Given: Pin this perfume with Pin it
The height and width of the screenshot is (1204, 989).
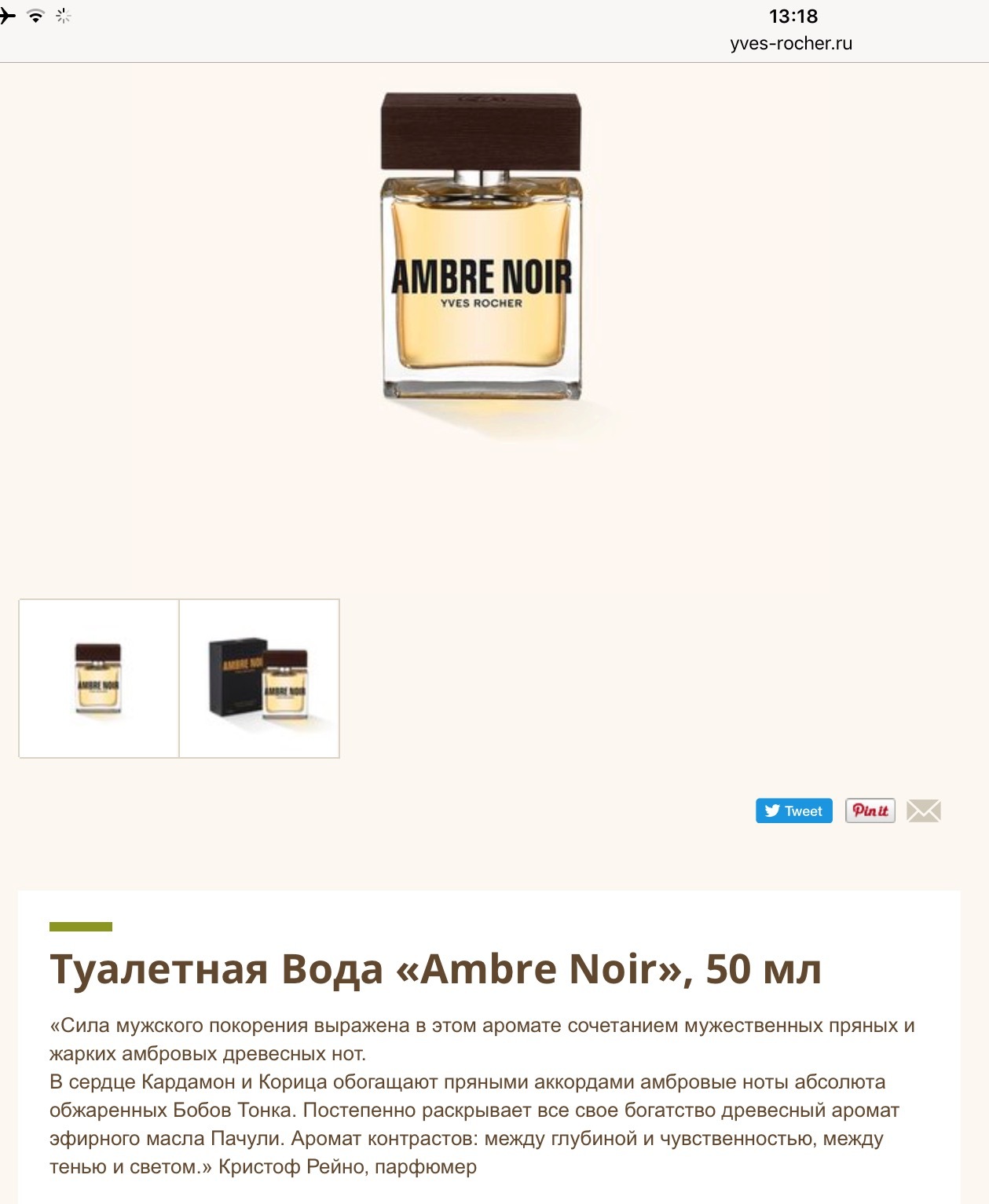Looking at the screenshot, I should coord(870,811).
